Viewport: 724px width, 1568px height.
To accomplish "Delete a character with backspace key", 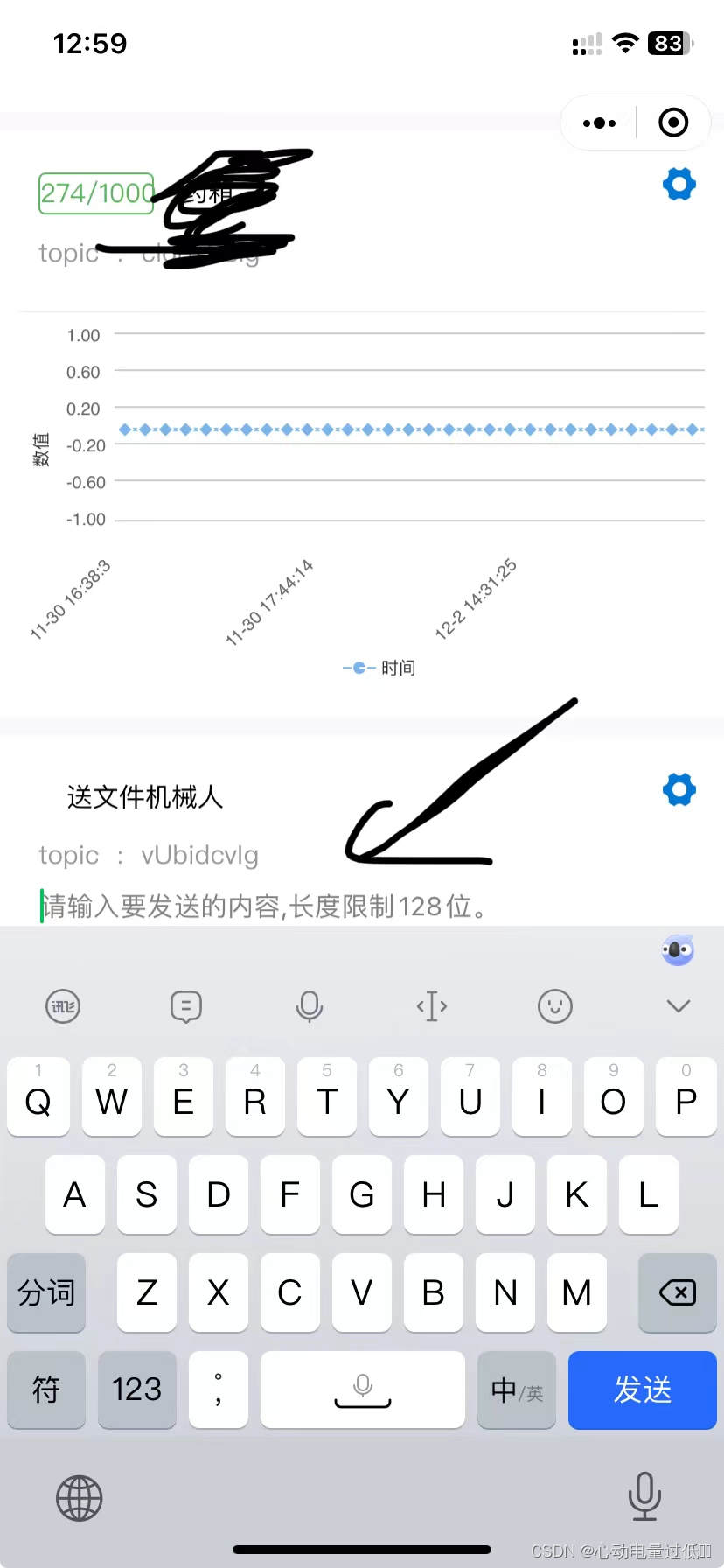I will pos(678,1292).
